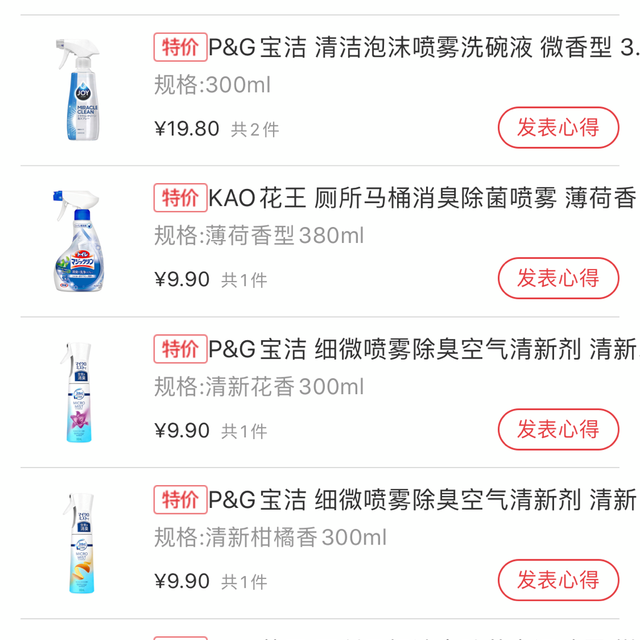Write a review for KAO花王 马桶喷雾
This screenshot has height=640, width=640.
coord(558,278)
